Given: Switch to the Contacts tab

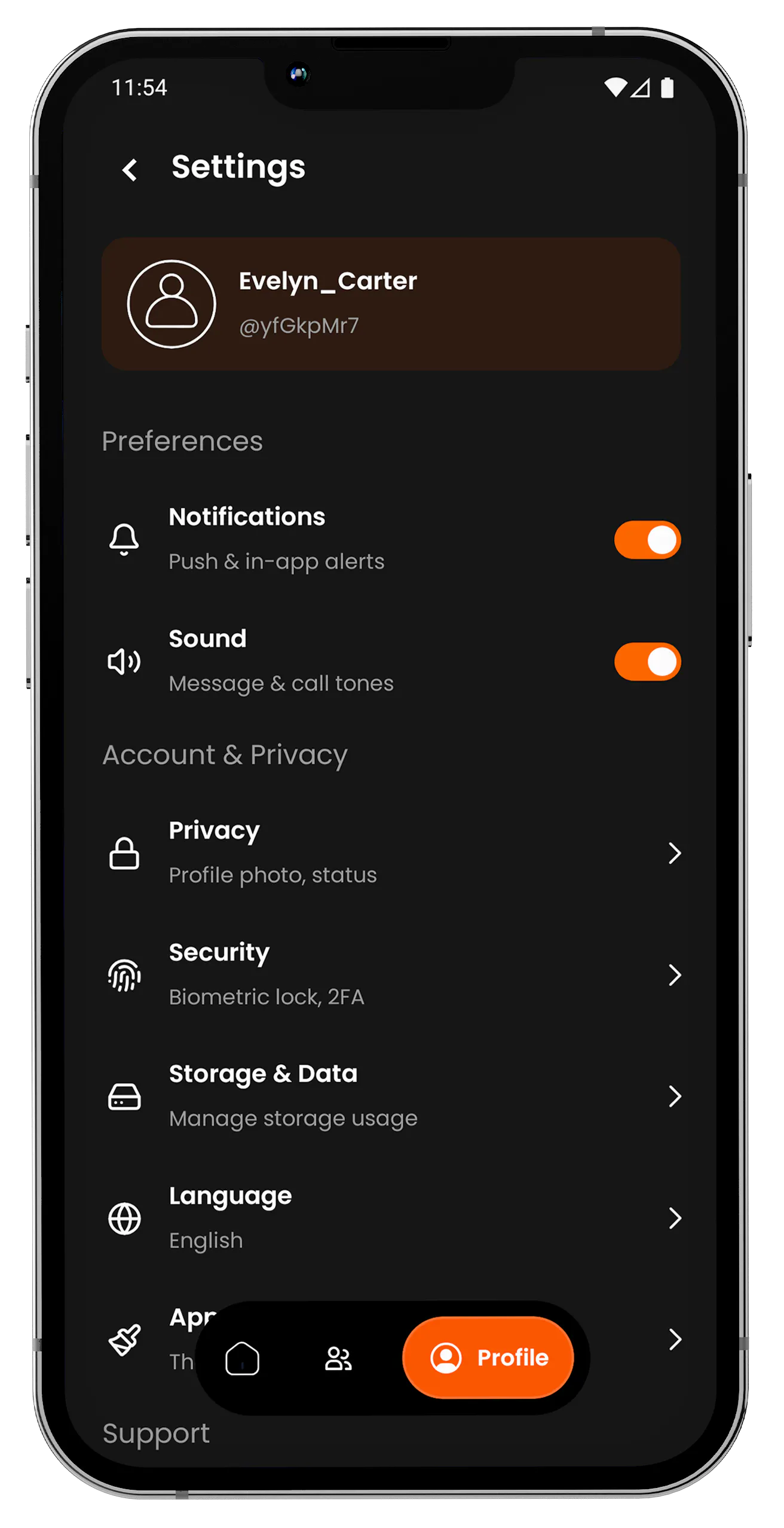Looking at the screenshot, I should coord(338,1358).
